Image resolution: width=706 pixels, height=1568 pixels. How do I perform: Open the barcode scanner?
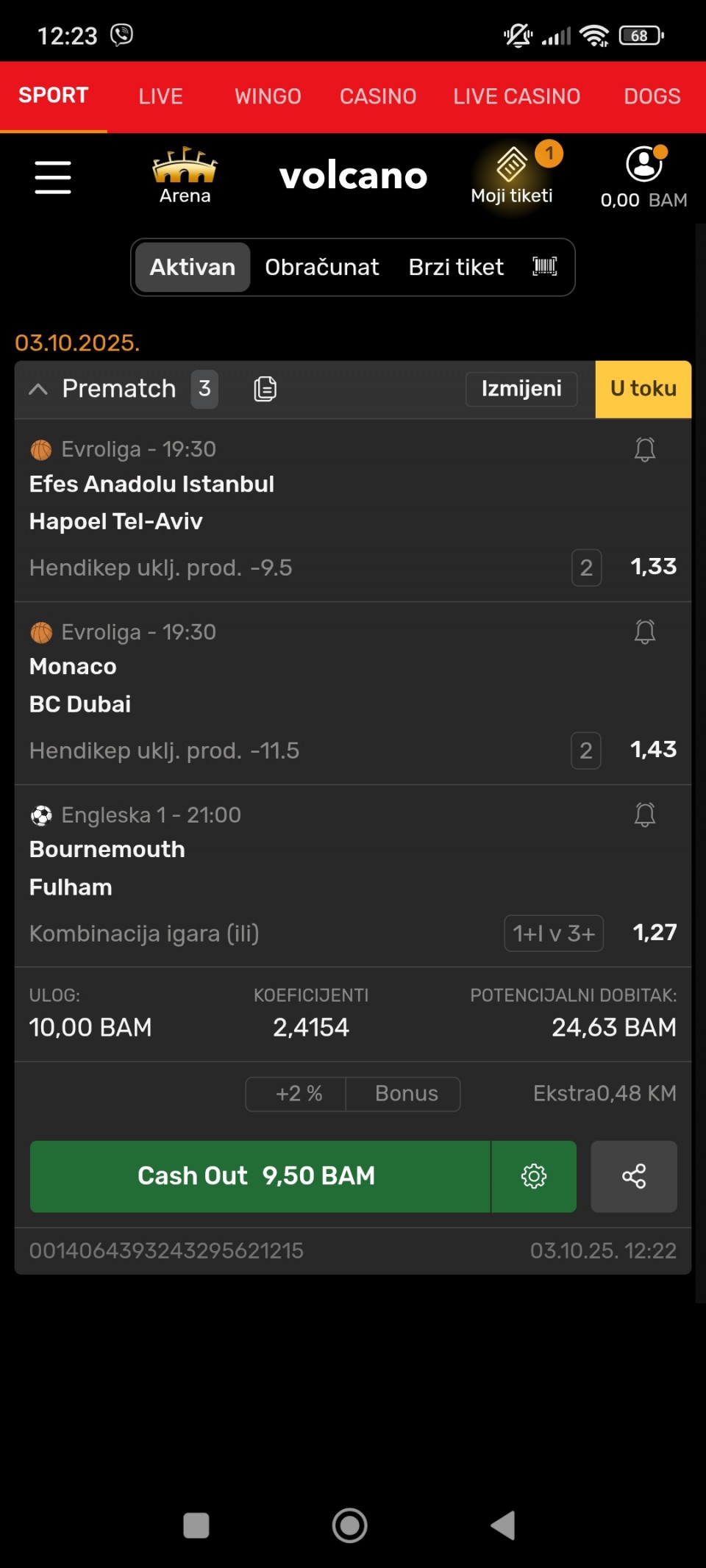tap(545, 266)
